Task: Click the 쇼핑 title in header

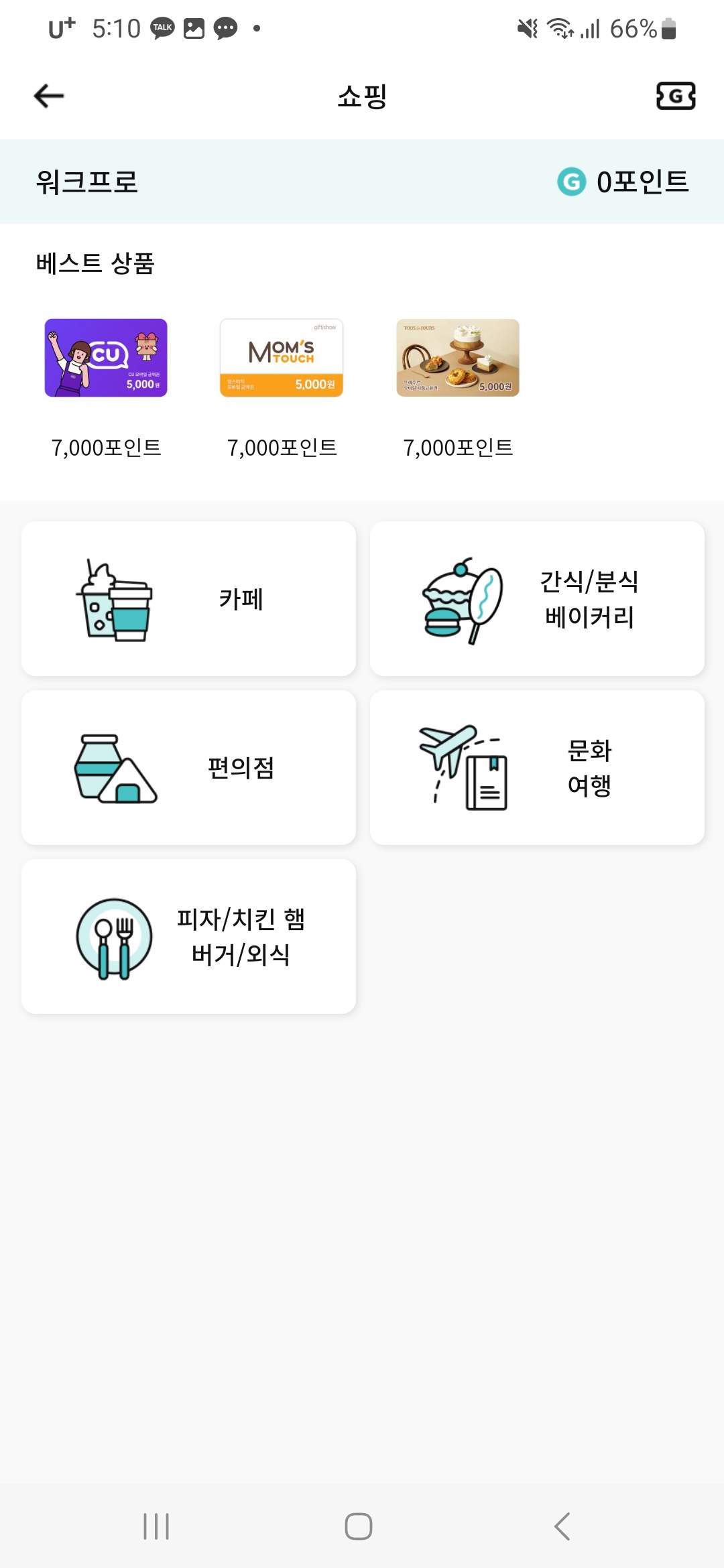Action: (x=361, y=96)
